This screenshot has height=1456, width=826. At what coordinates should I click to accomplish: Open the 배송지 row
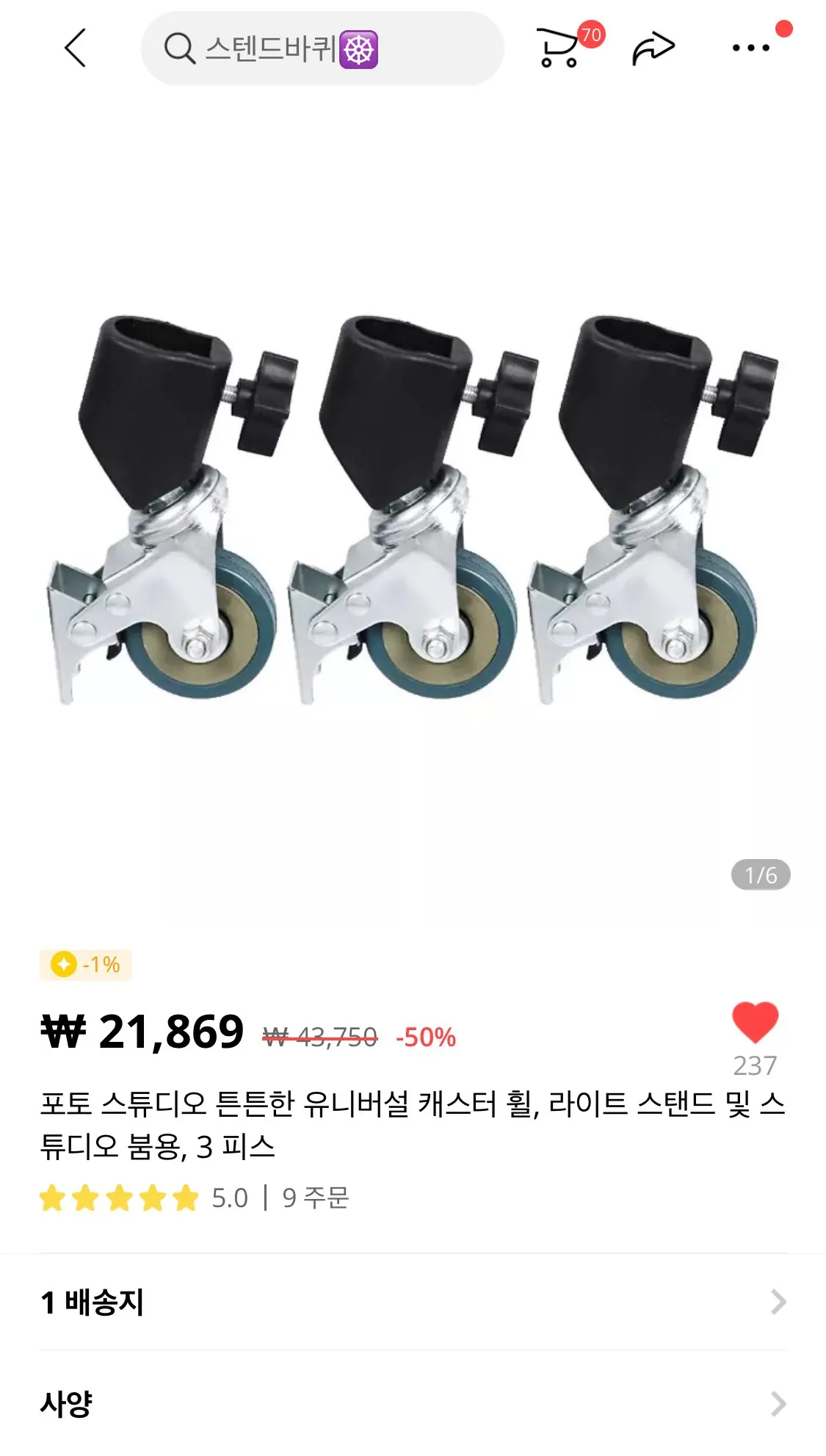tap(413, 1302)
